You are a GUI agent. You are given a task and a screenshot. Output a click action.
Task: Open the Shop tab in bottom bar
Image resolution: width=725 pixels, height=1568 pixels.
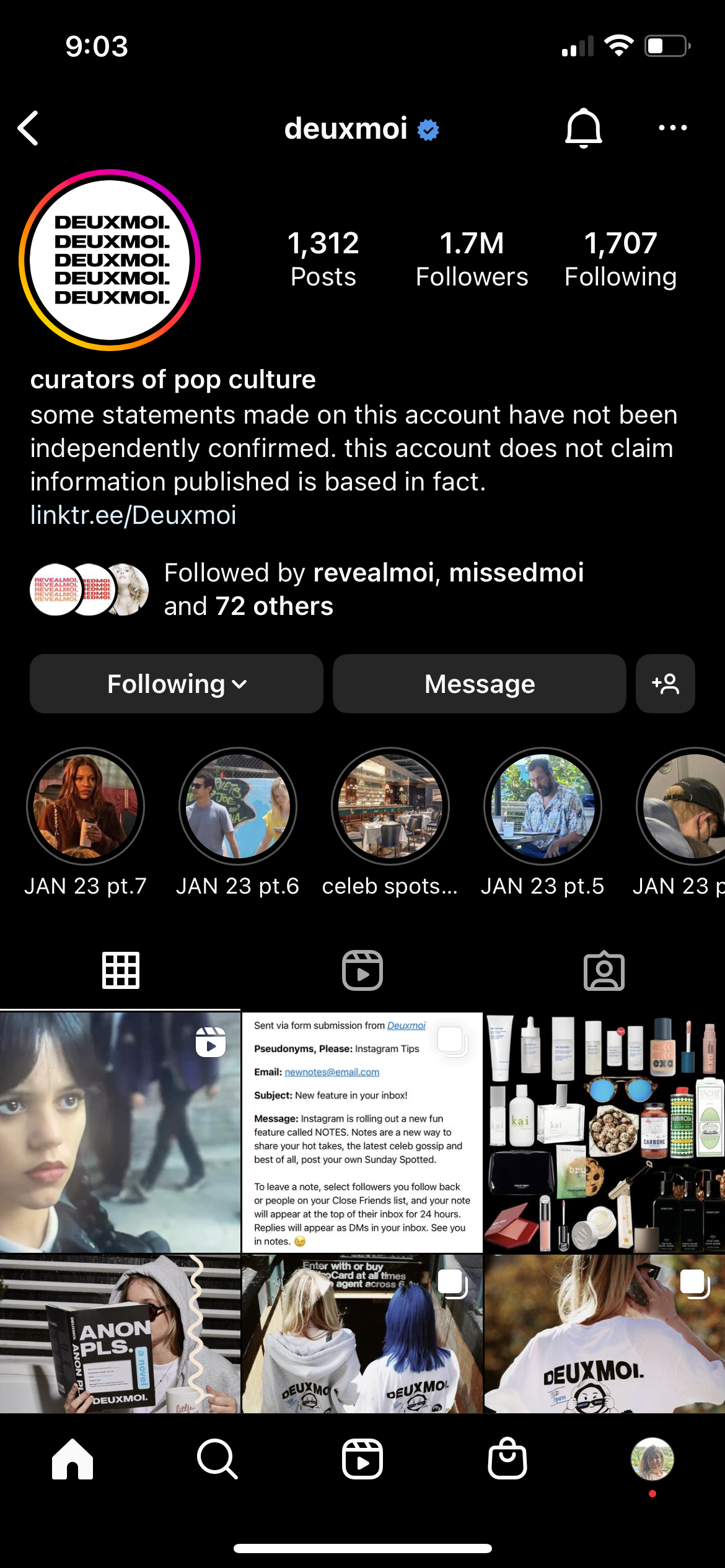(x=507, y=1459)
